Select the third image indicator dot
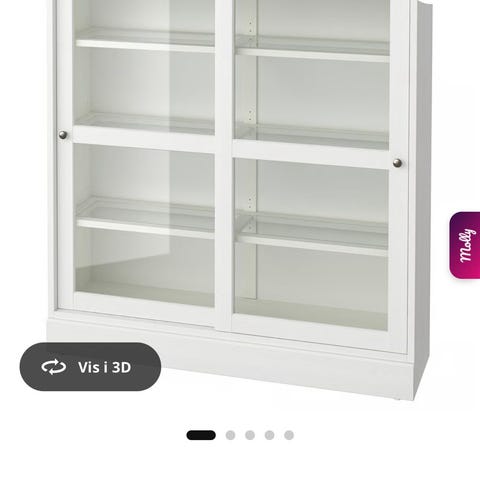The height and width of the screenshot is (480, 480). pos(250,435)
